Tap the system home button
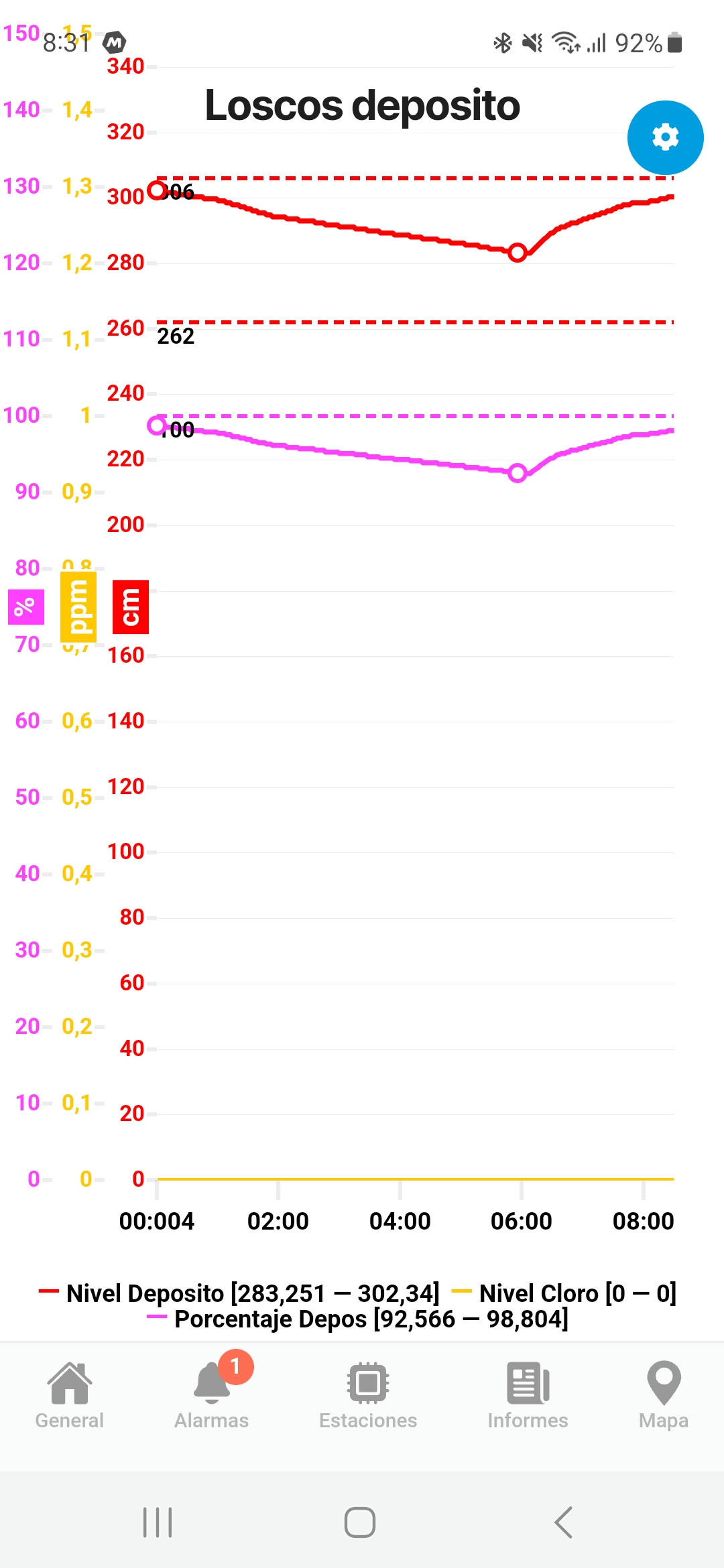 (360, 1522)
